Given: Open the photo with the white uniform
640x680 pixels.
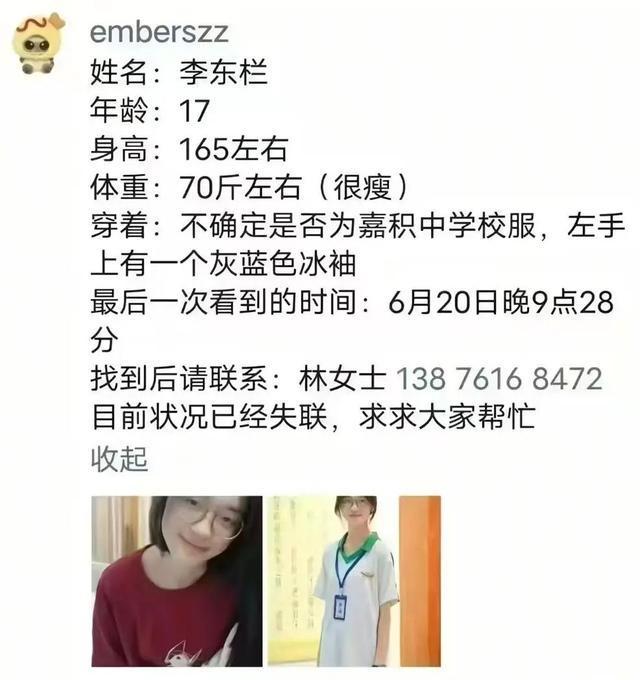Looking at the screenshot, I should click(x=353, y=581).
